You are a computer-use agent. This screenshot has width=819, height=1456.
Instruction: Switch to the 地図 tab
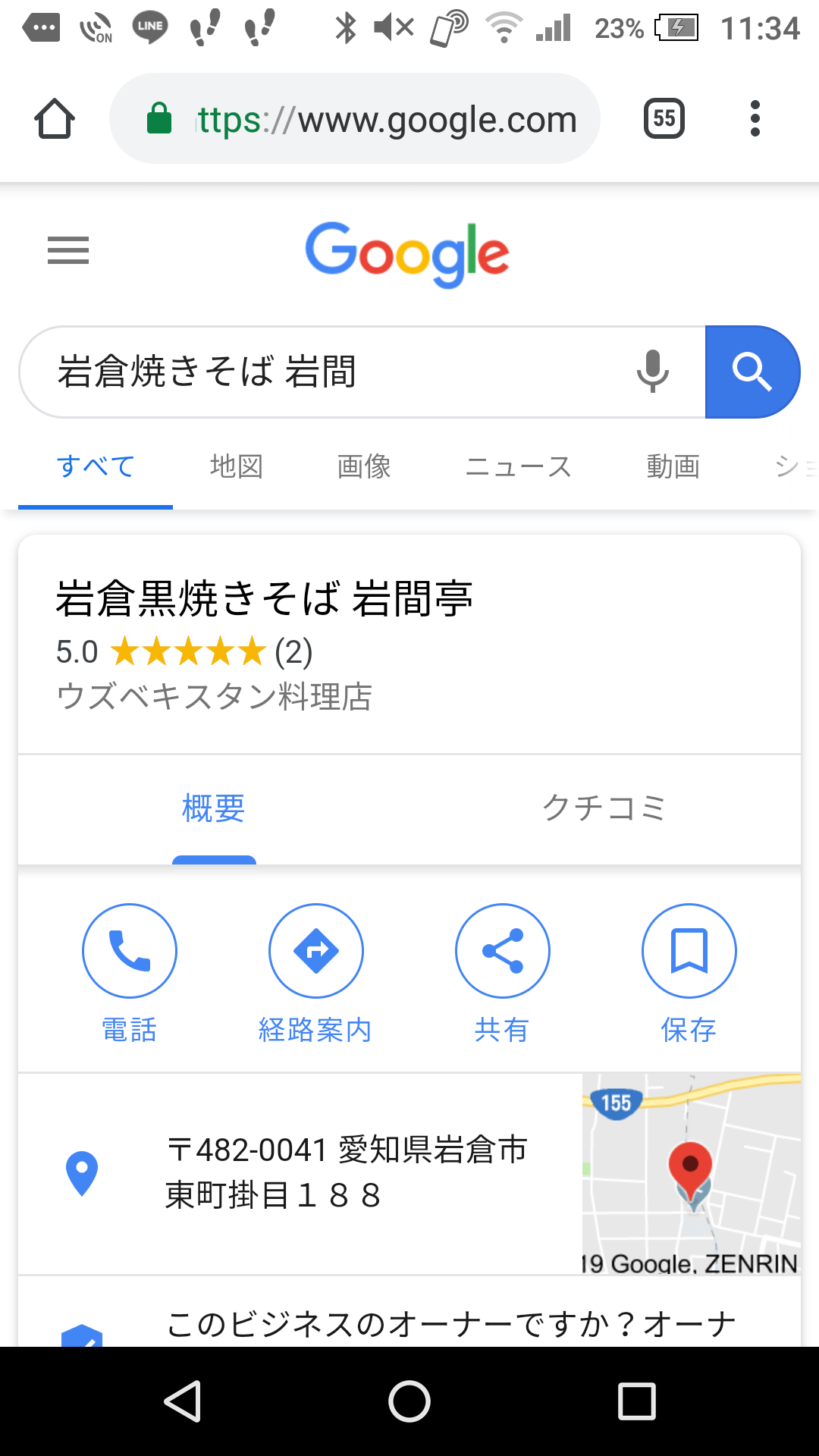coord(237,466)
